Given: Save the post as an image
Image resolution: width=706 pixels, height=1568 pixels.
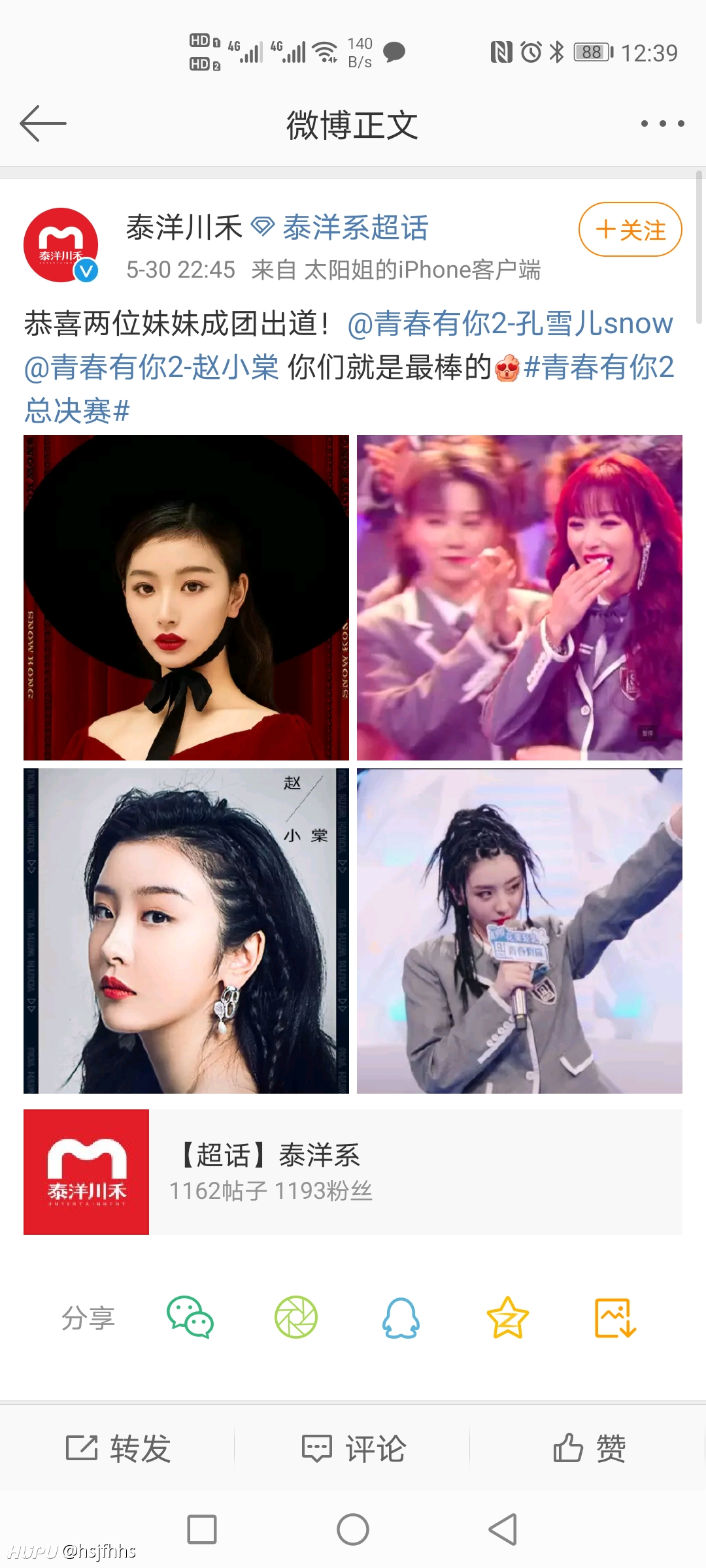Looking at the screenshot, I should click(615, 1317).
